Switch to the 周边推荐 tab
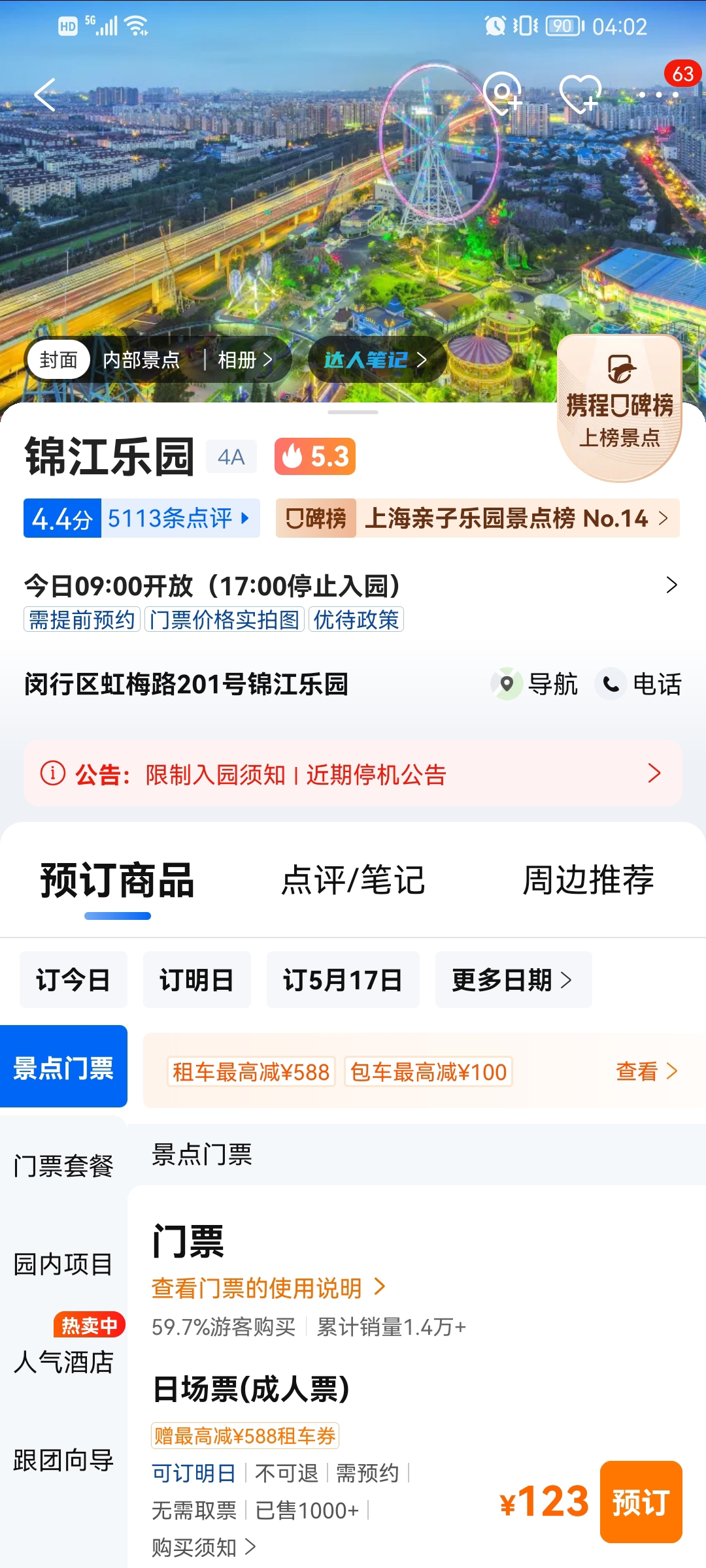 pyautogui.click(x=588, y=880)
